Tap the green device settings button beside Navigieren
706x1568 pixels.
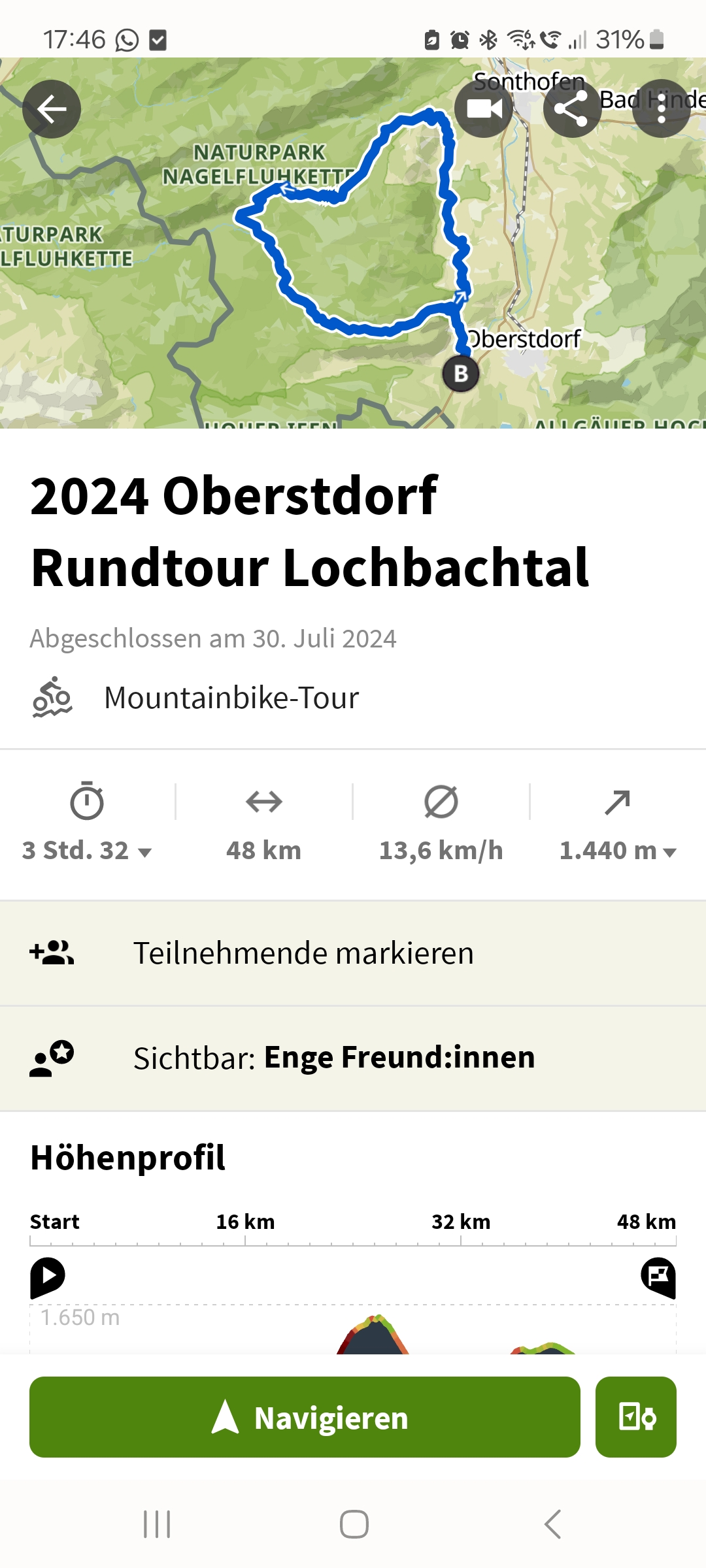click(x=635, y=1417)
